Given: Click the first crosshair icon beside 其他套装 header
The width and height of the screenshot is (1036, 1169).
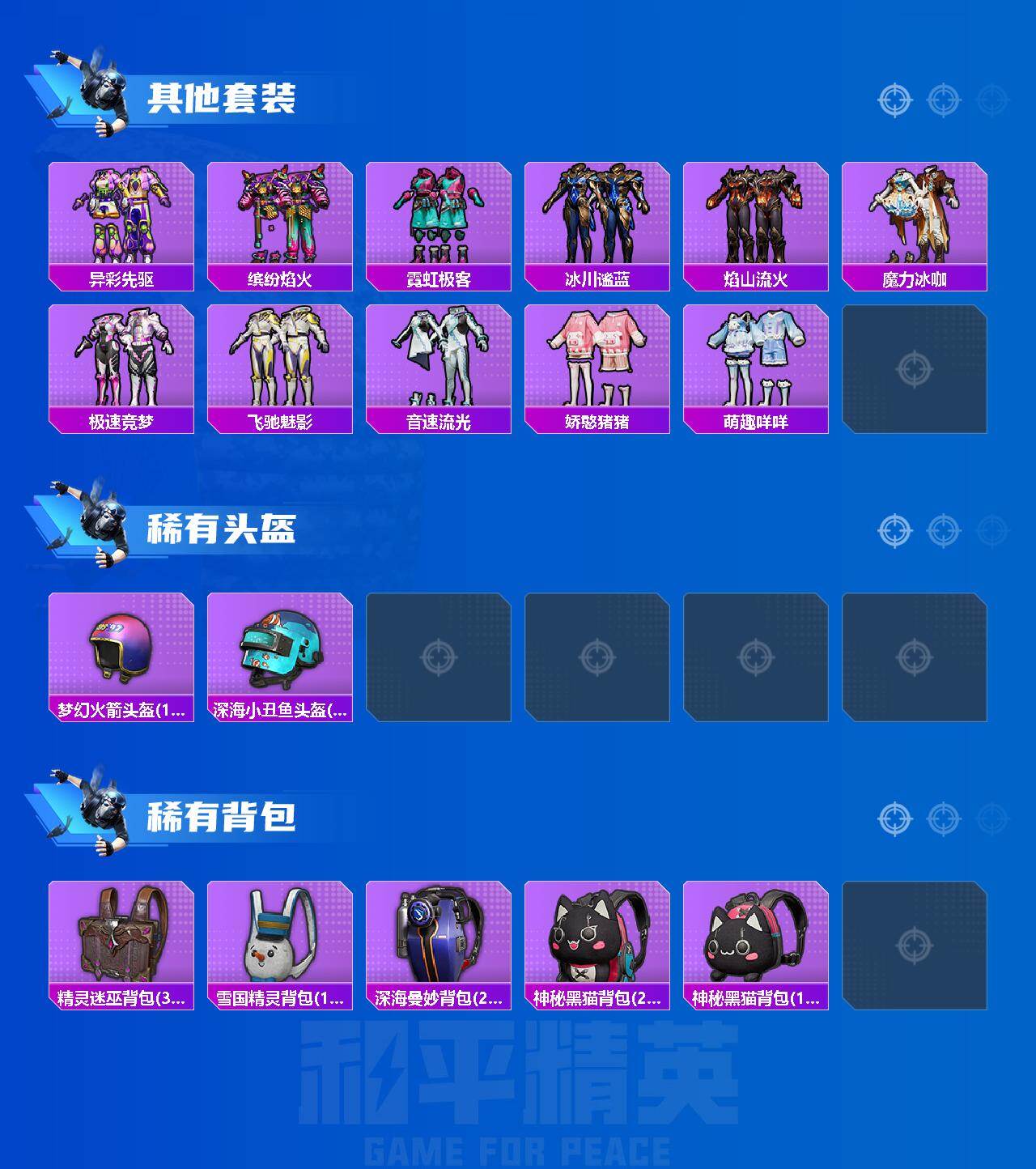Looking at the screenshot, I should point(894,101).
